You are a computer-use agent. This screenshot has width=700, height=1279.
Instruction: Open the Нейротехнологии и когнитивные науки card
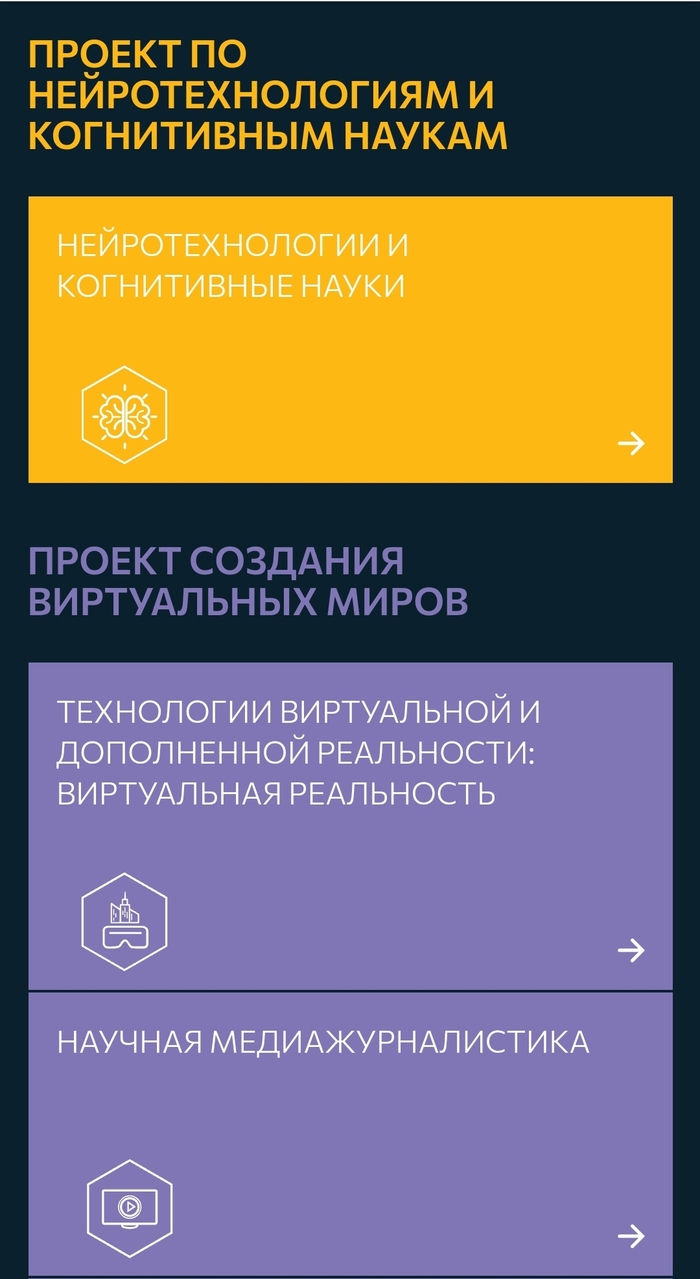(x=350, y=340)
